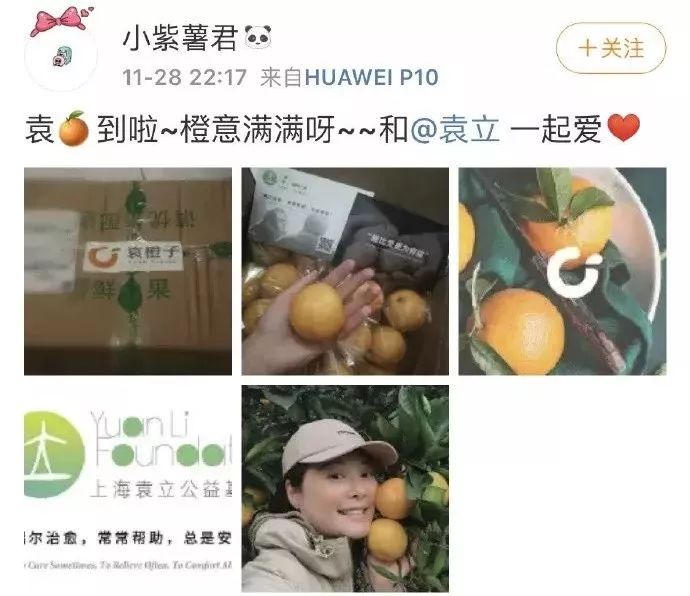View the oranges in bowl photo
This screenshot has height=596, width=690.
pos(562,271)
